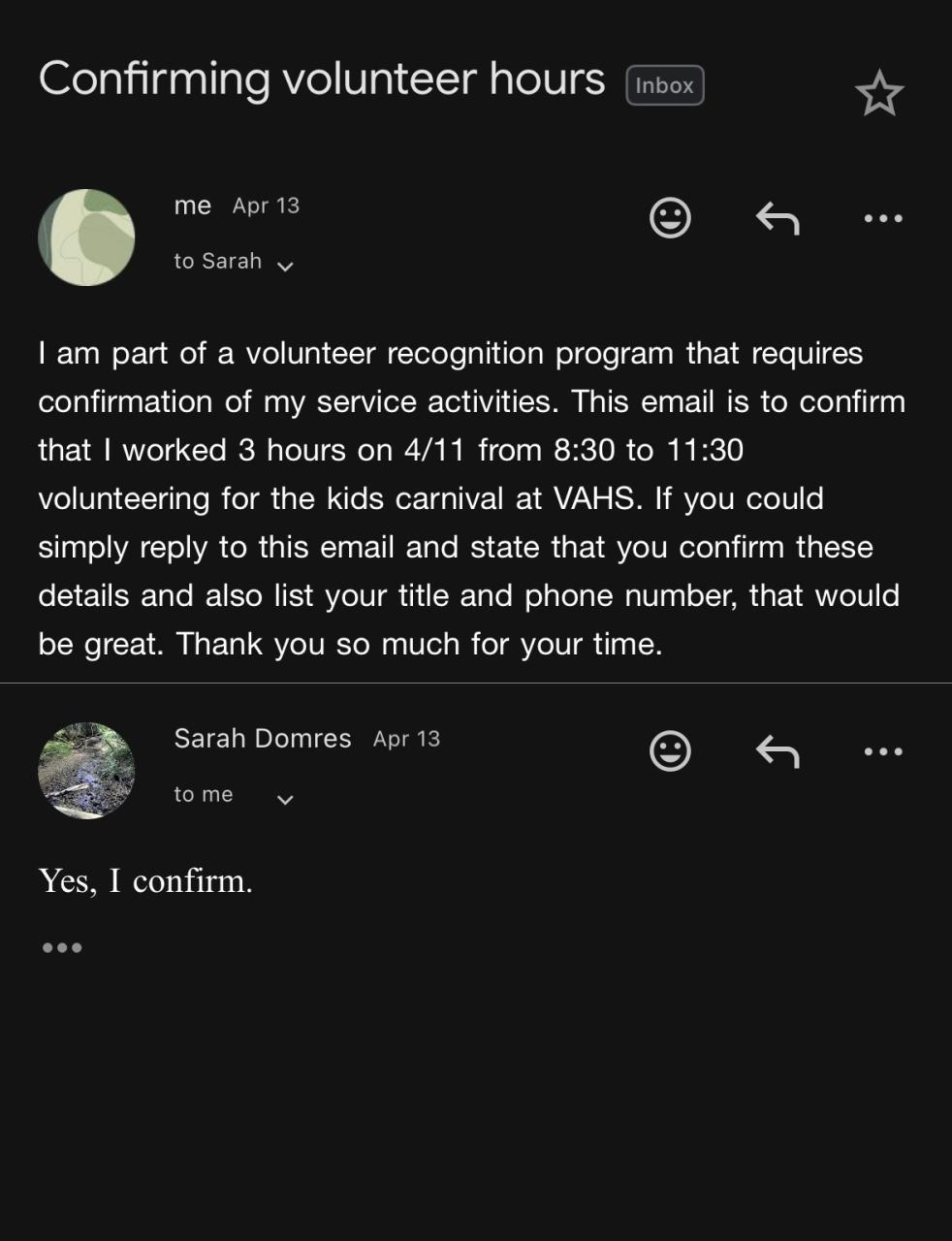Star the Confirming volunteer hours email

[x=879, y=93]
